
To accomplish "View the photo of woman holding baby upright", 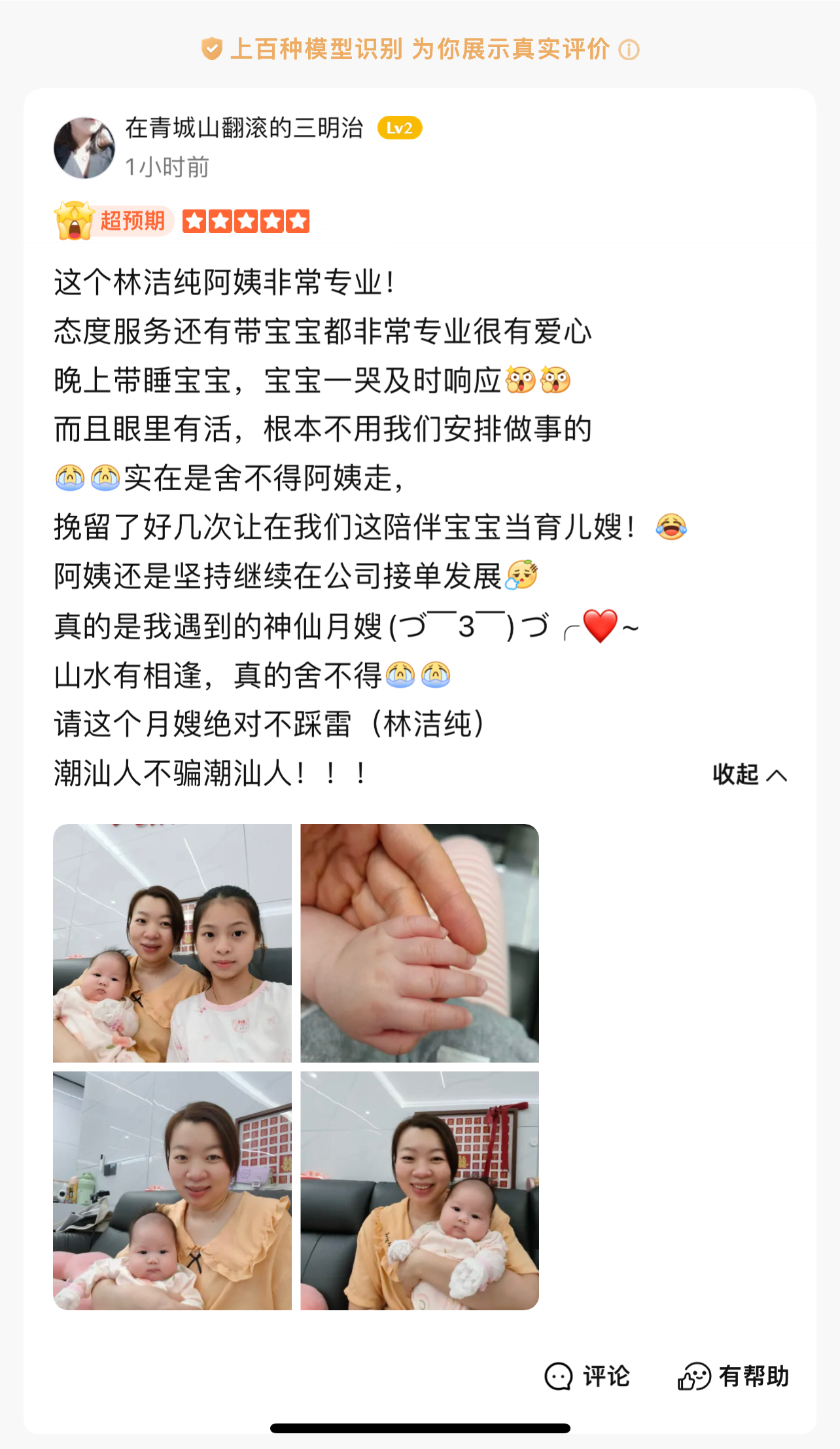I will coord(419,1190).
